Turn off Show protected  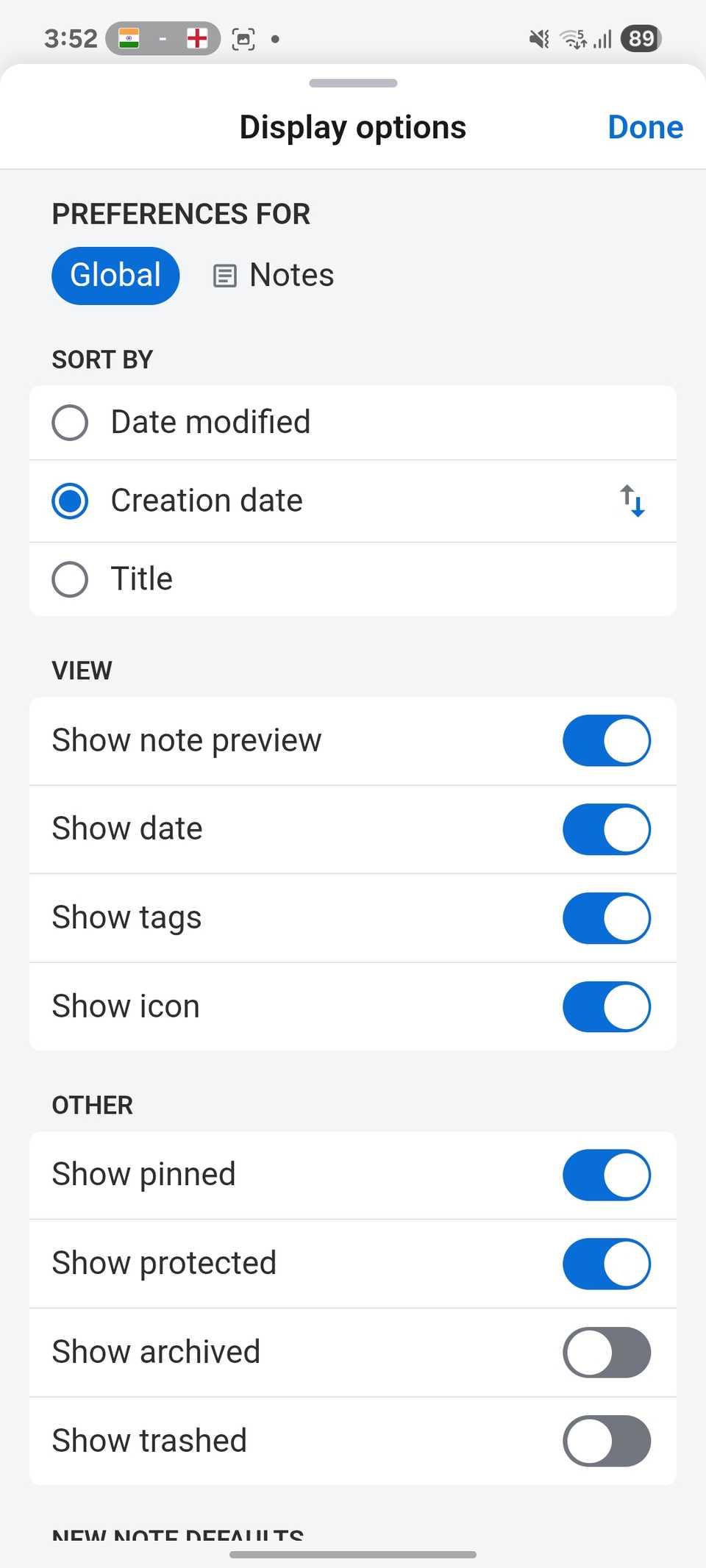606,1264
